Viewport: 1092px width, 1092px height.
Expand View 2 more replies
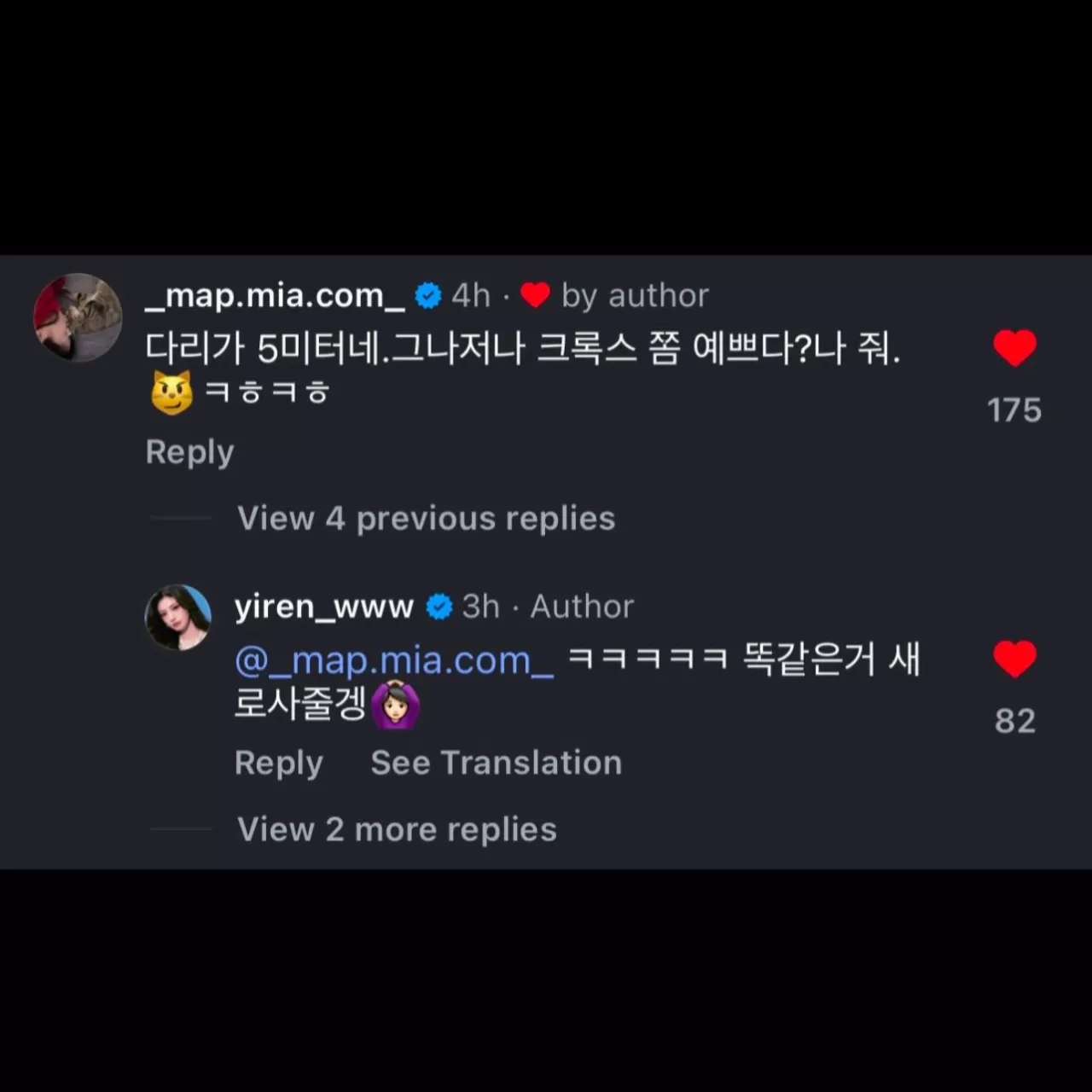point(397,829)
